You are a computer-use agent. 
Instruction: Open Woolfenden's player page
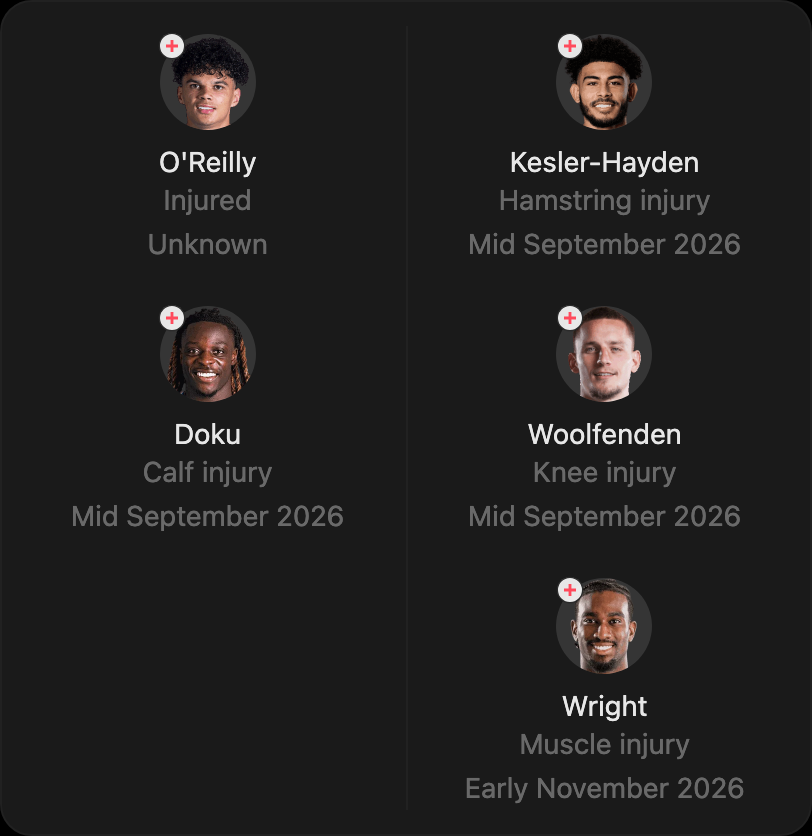pos(604,417)
